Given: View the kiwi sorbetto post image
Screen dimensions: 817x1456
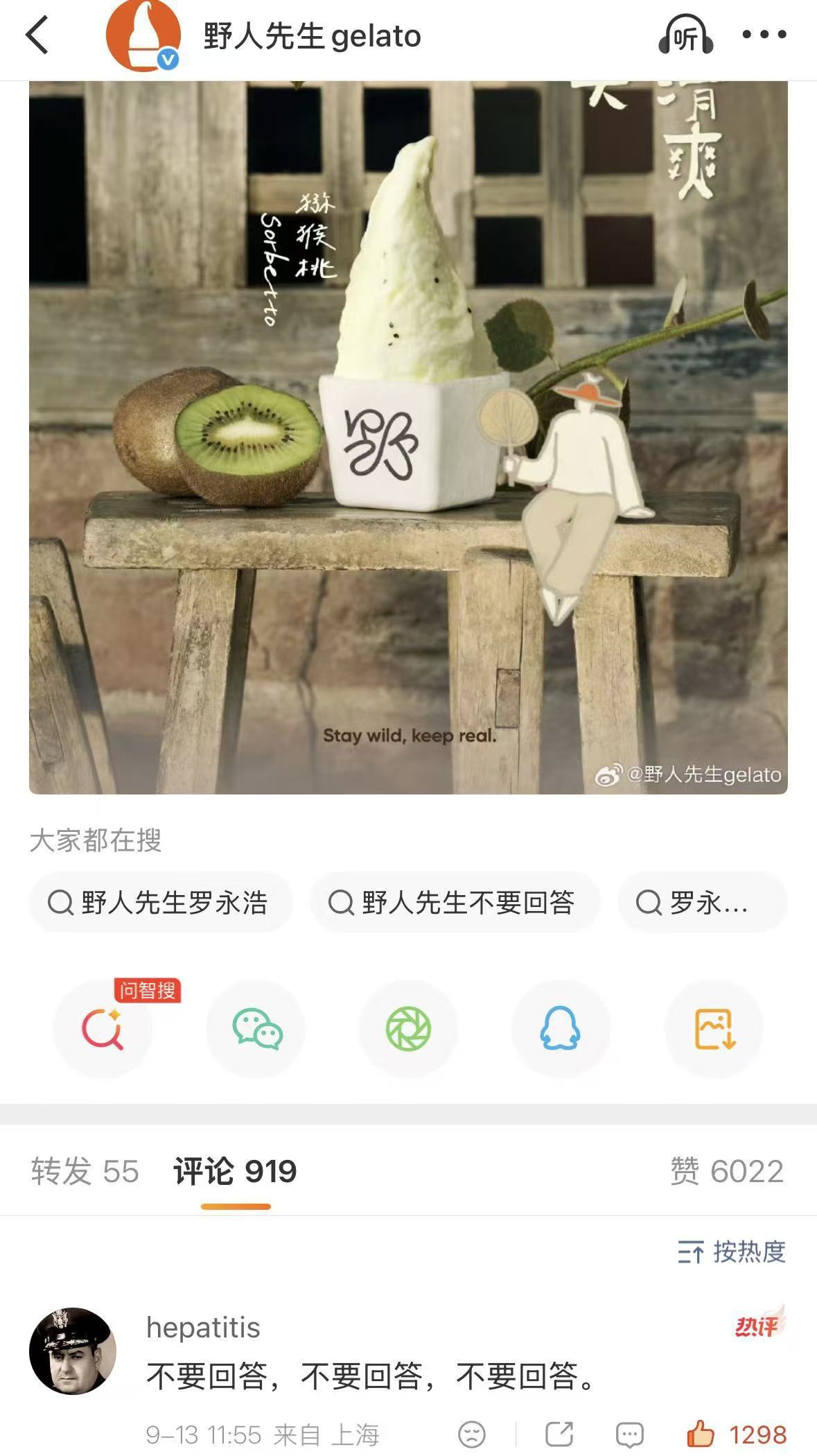Looking at the screenshot, I should click(408, 437).
